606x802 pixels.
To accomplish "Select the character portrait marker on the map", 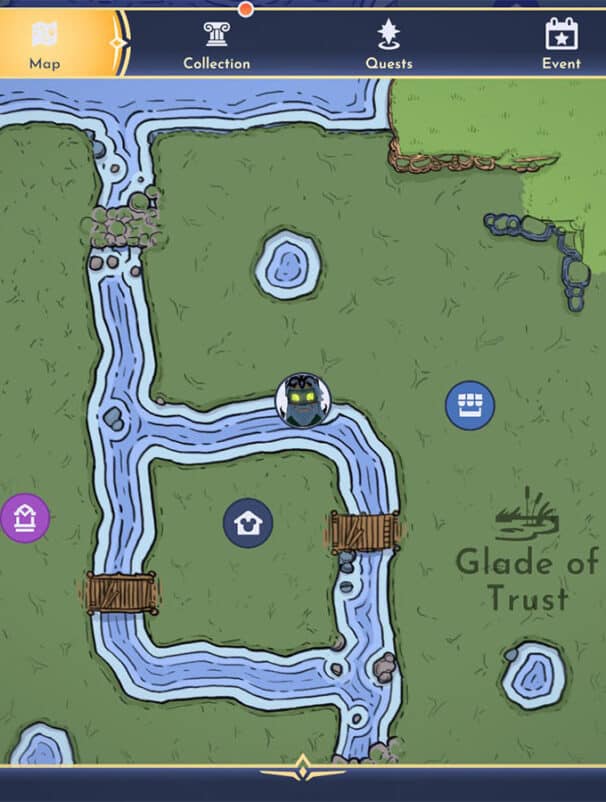I will tap(300, 401).
